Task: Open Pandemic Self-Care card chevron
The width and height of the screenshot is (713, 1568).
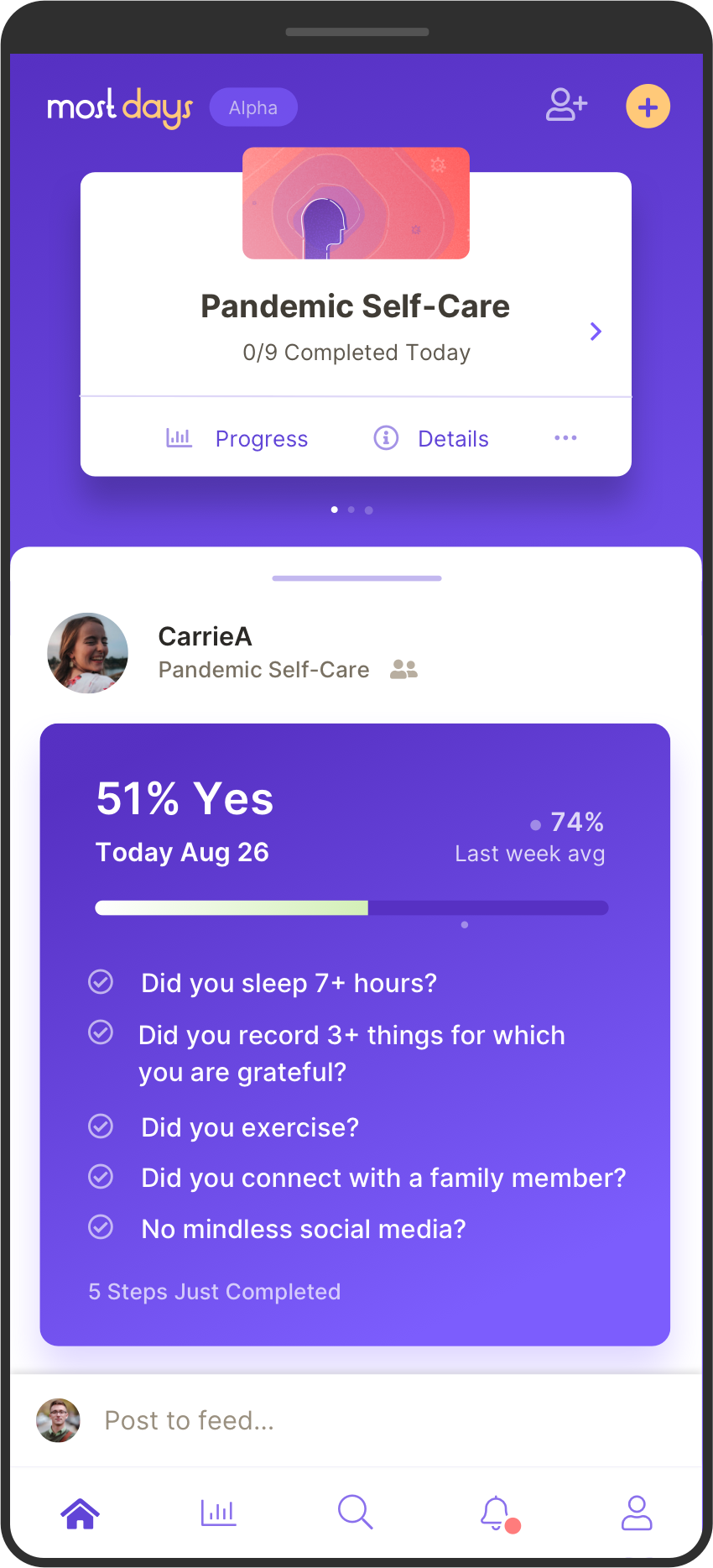Action: pyautogui.click(x=596, y=332)
